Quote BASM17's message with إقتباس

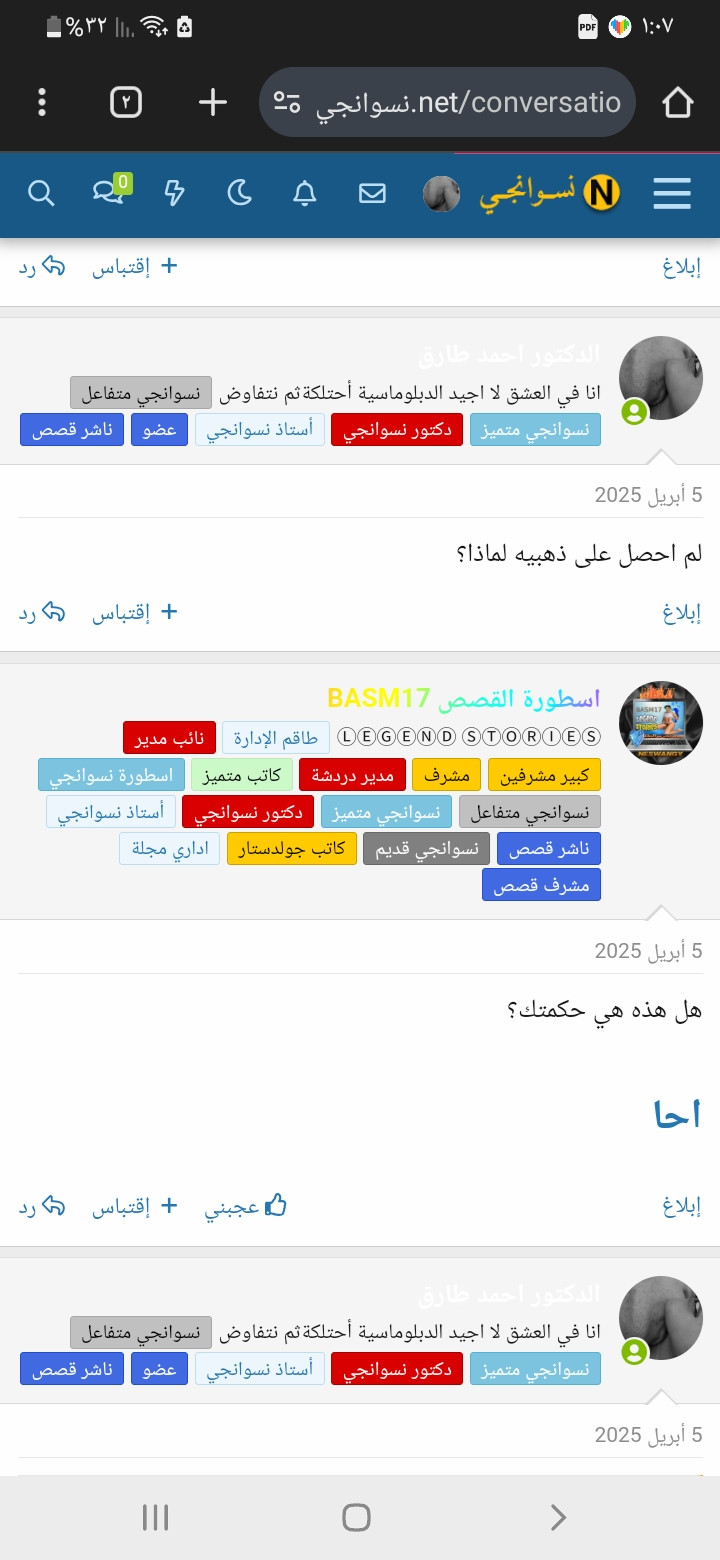click(x=135, y=1207)
